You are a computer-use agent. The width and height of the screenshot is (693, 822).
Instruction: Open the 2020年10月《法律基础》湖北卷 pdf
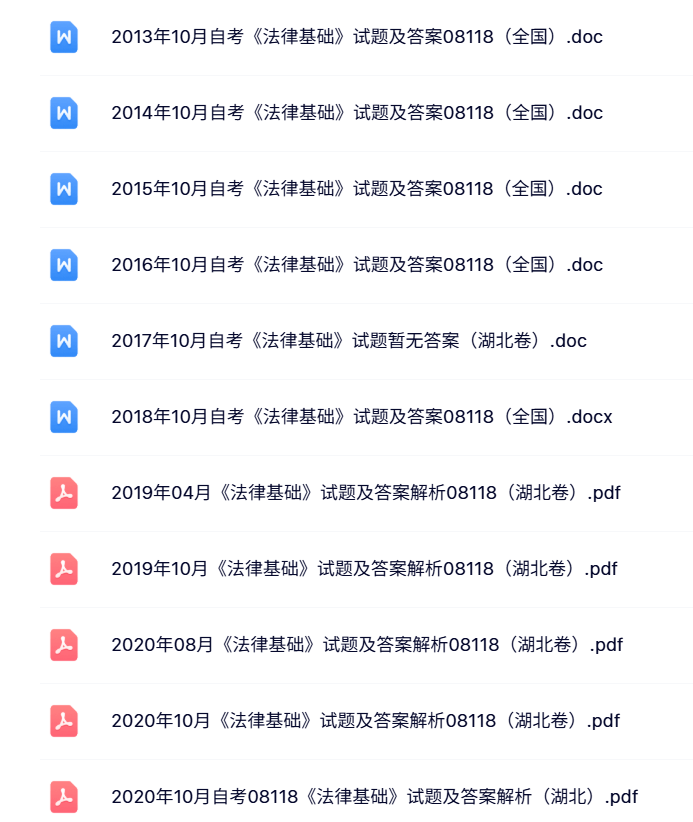tap(365, 721)
